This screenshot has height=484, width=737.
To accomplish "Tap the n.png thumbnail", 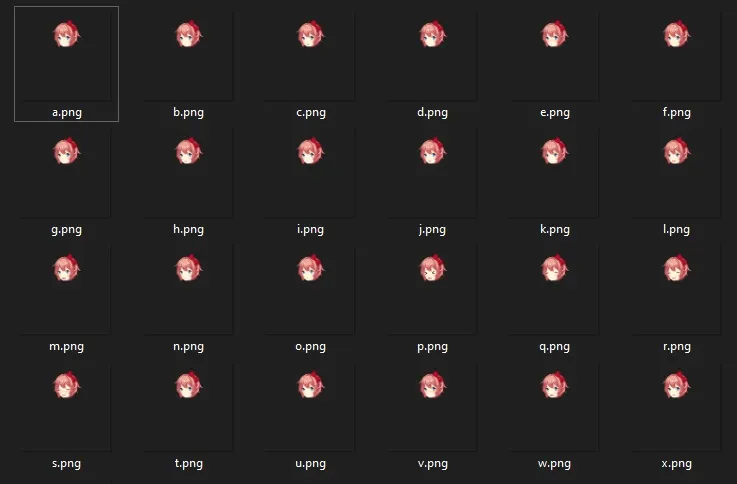I will [x=188, y=290].
